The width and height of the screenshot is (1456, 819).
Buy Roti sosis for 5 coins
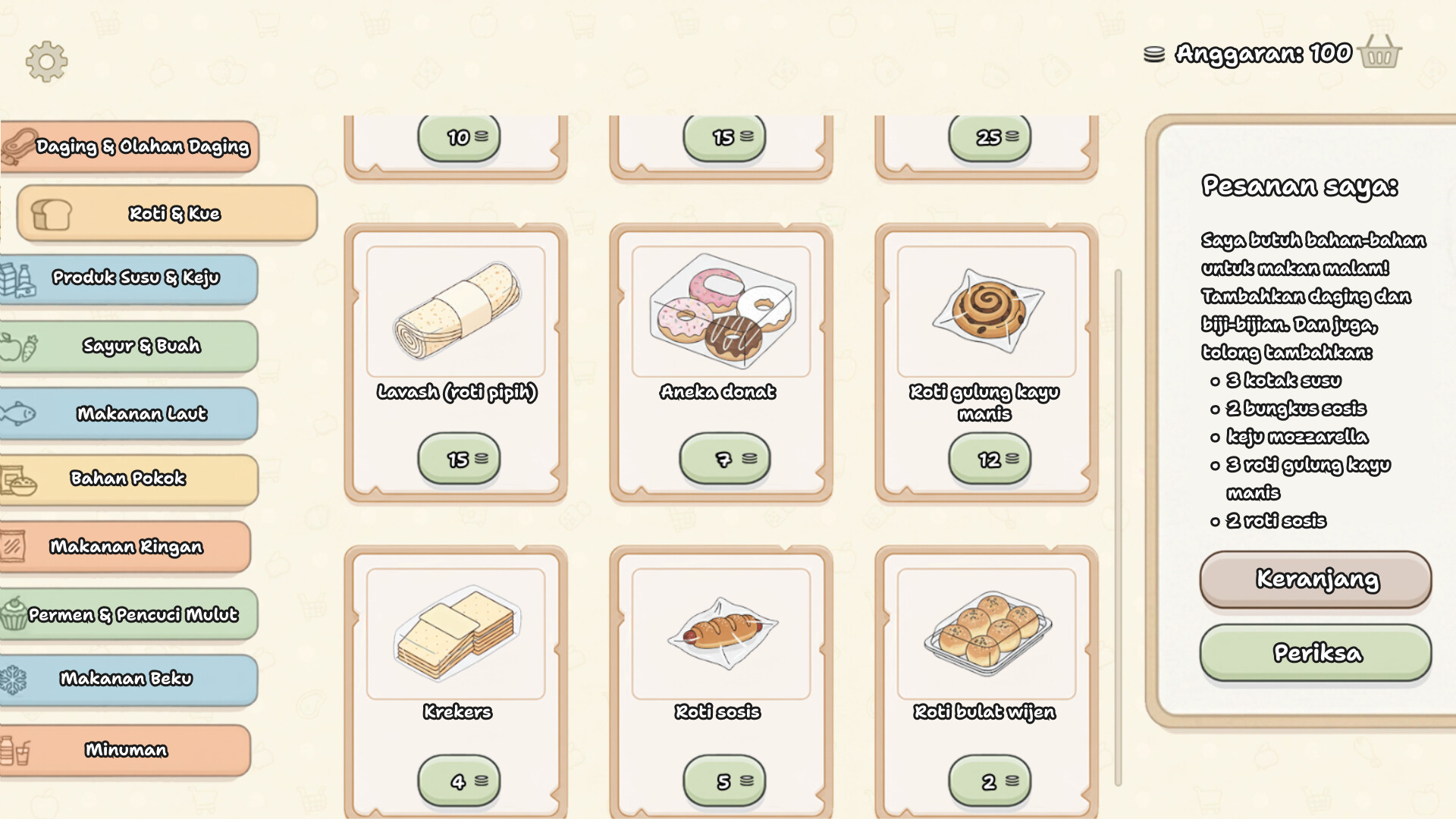coord(724,781)
